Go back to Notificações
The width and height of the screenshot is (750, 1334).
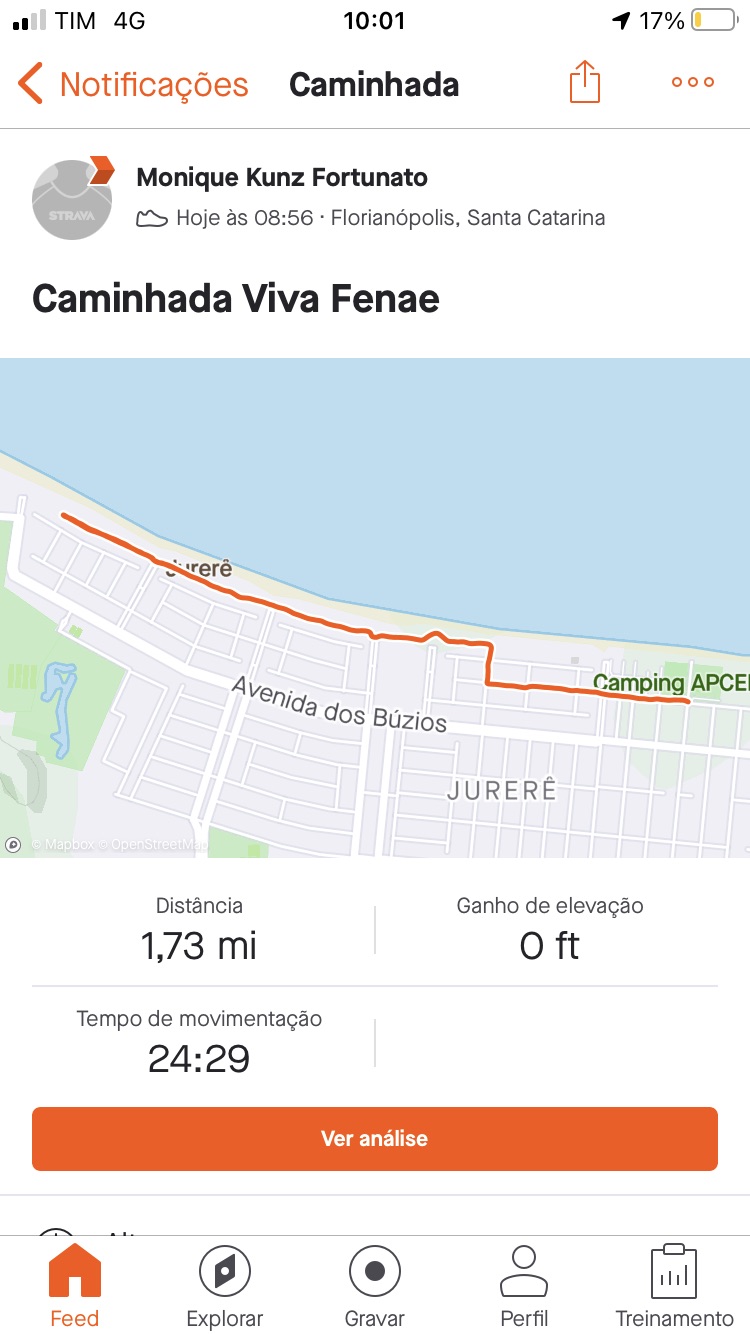133,84
